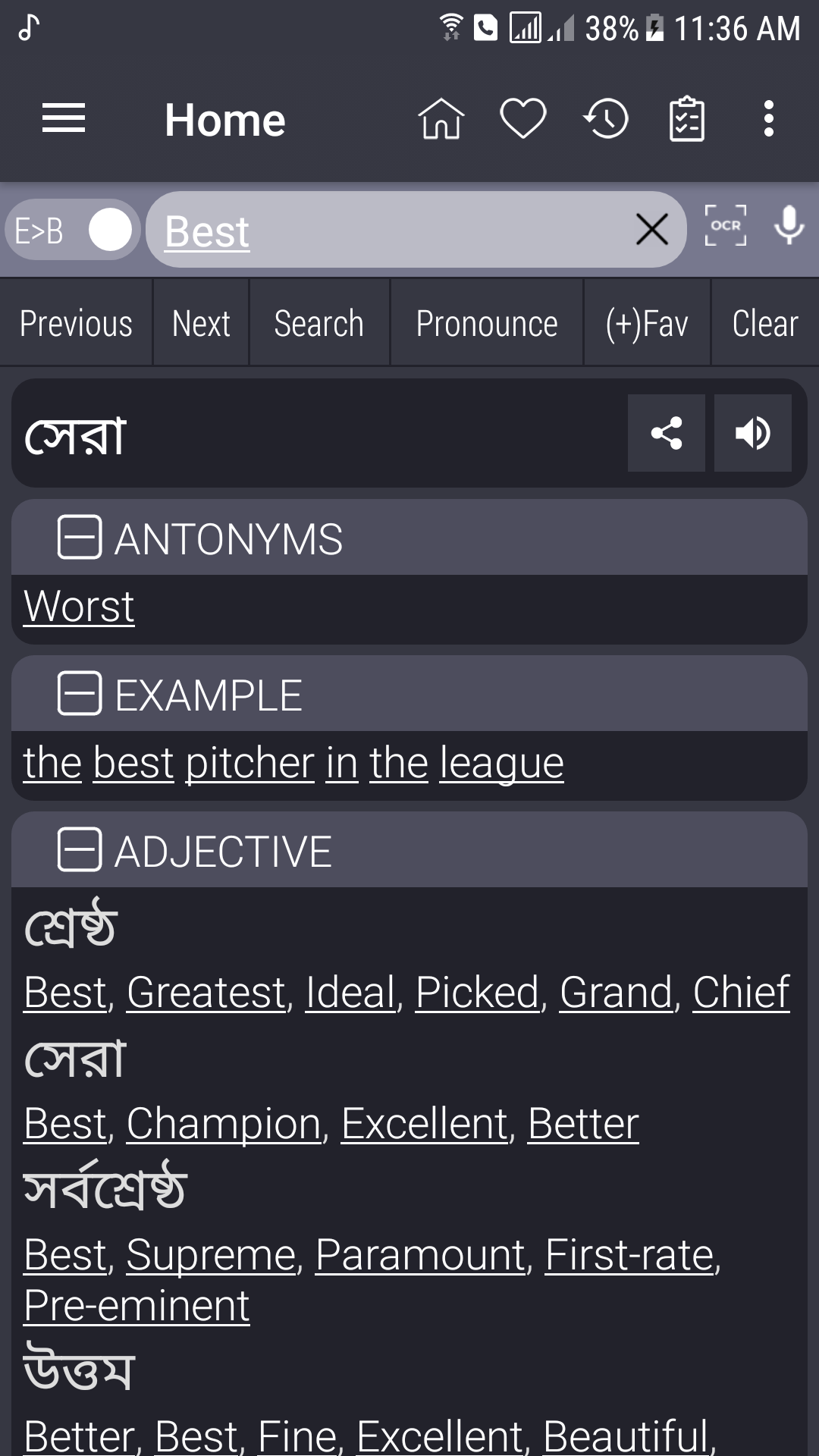Image resolution: width=819 pixels, height=1456 pixels.
Task: Look up the antonym Worst
Action: coord(79,607)
